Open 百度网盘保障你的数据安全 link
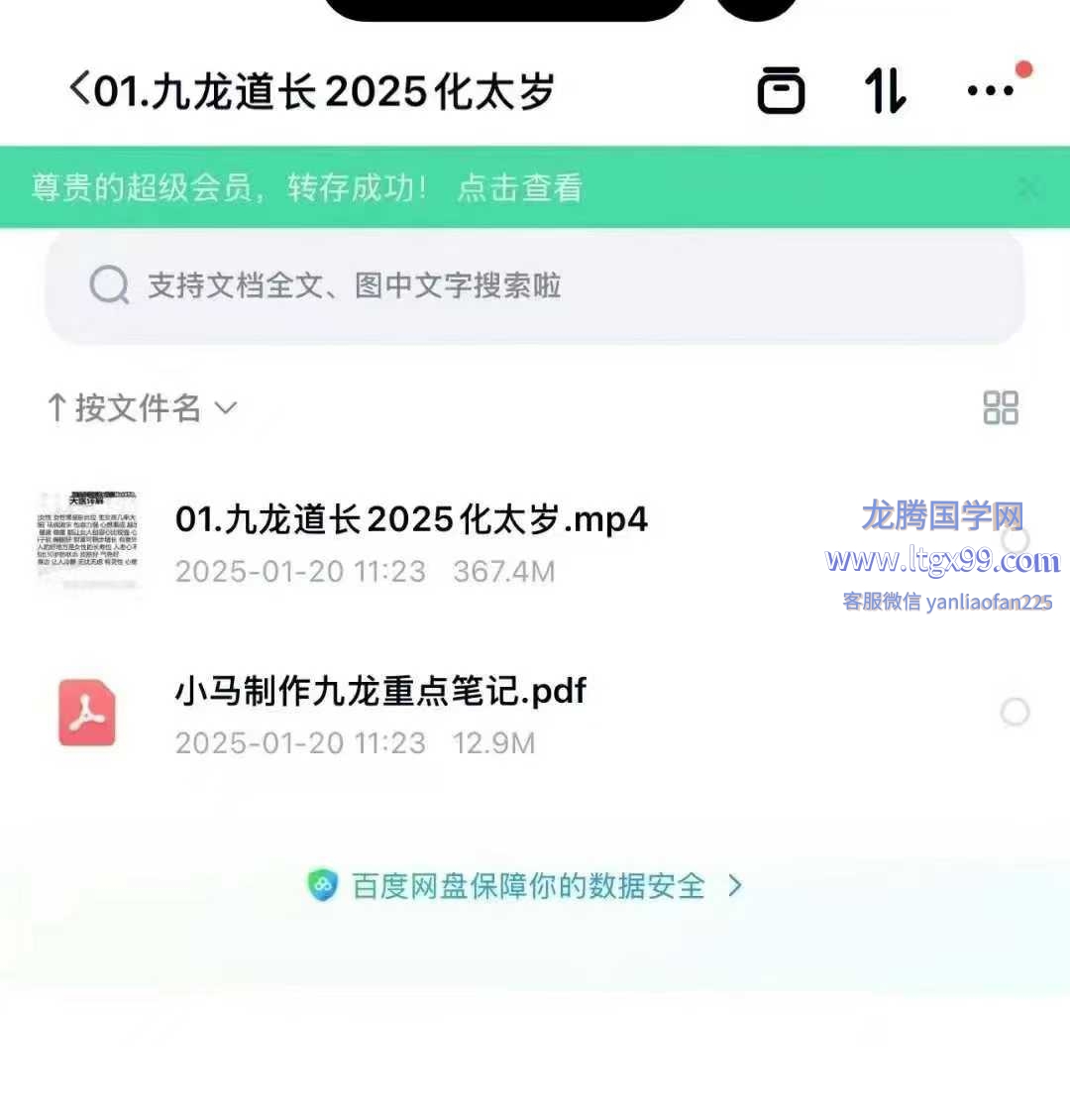The height and width of the screenshot is (1120, 1070). click(x=527, y=885)
